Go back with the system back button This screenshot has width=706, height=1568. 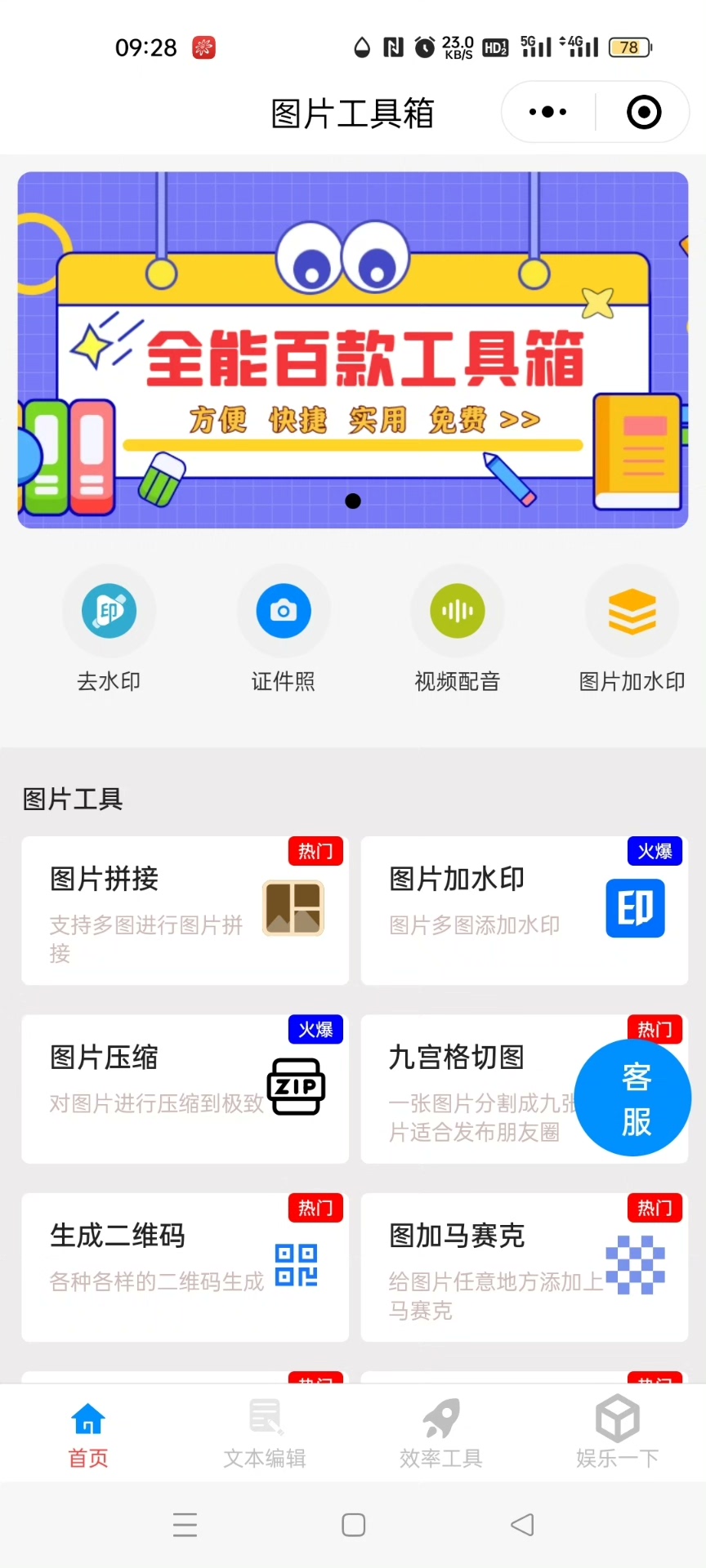(x=522, y=1525)
